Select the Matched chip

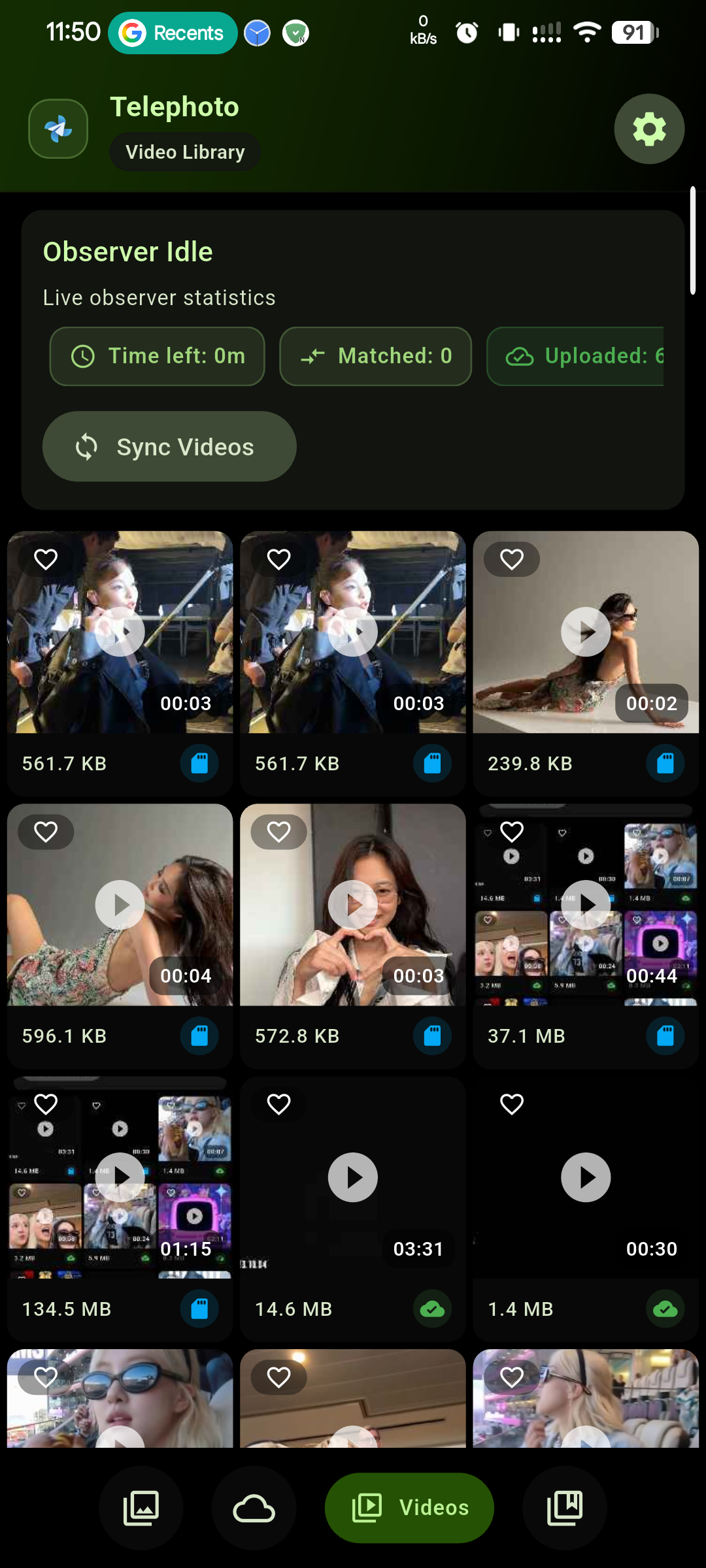point(375,356)
